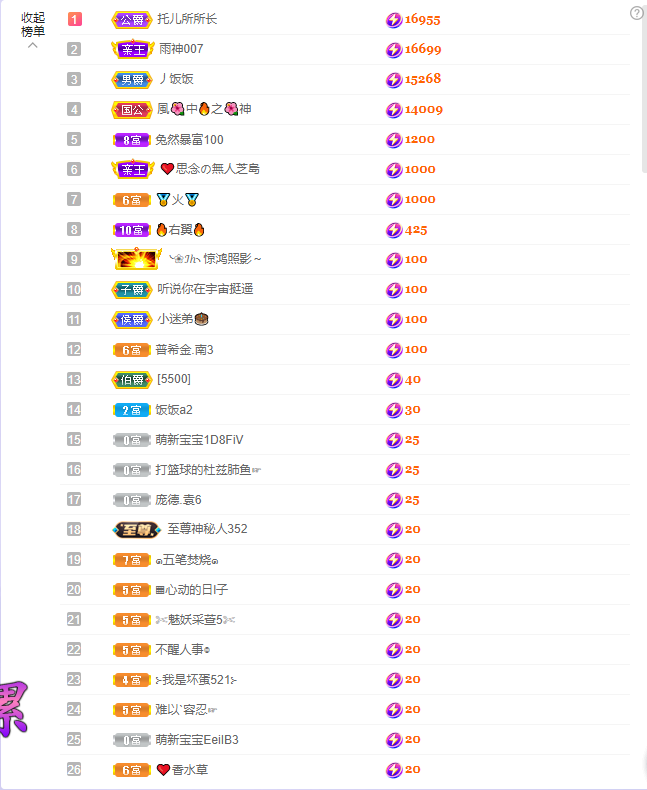Viewport: 647px width, 790px height.
Task: Open top-ranked user 托儿所所长
Action: (187, 19)
